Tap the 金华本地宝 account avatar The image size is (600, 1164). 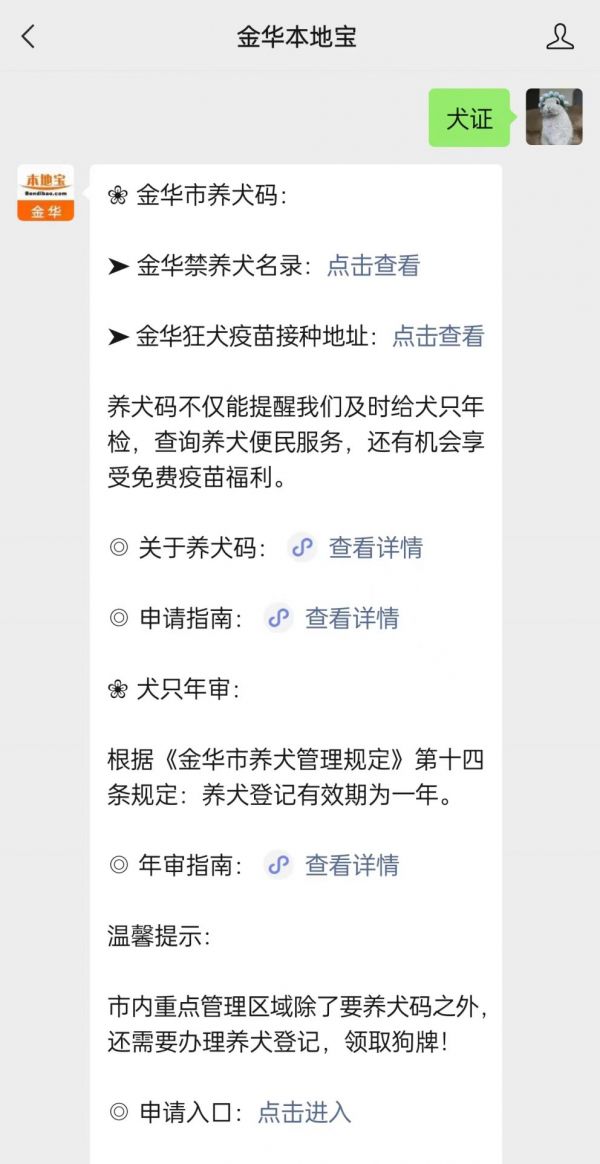46,192
